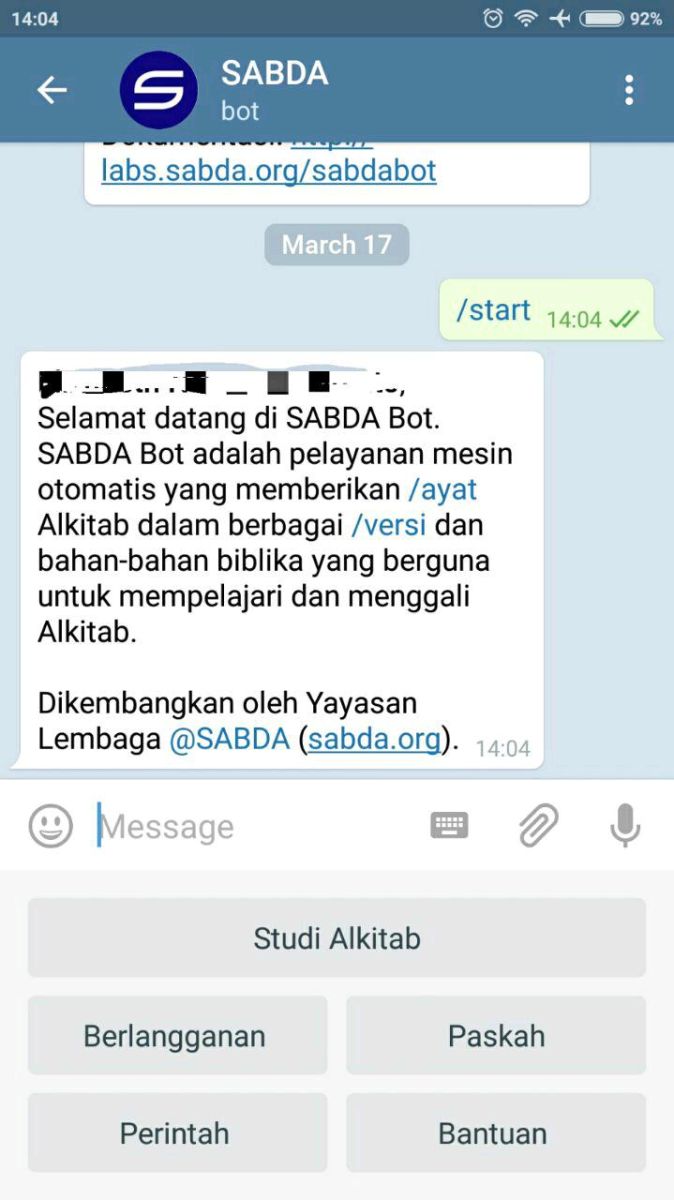Open the emoji picker
674x1200 pixels.
[x=50, y=826]
